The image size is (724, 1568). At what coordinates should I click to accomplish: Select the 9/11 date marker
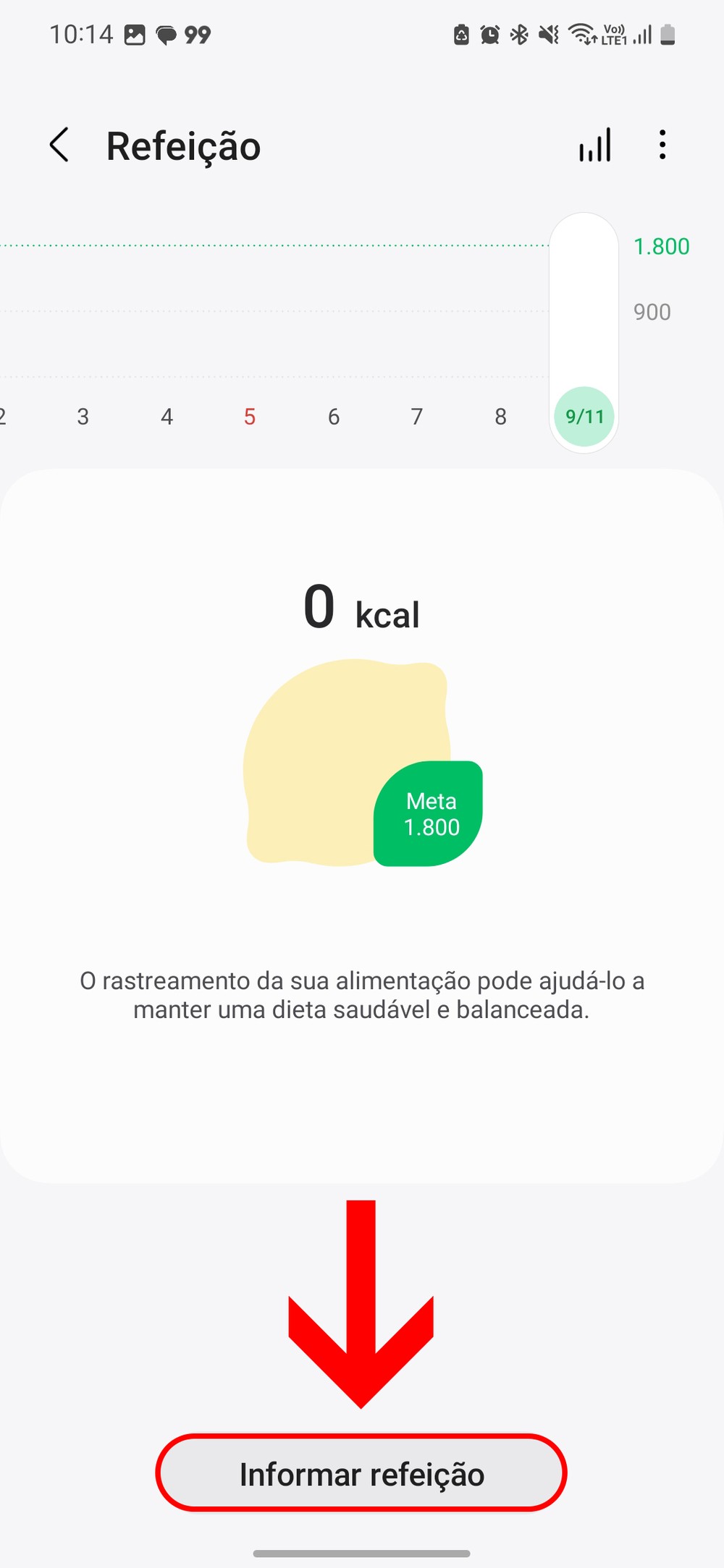584,417
